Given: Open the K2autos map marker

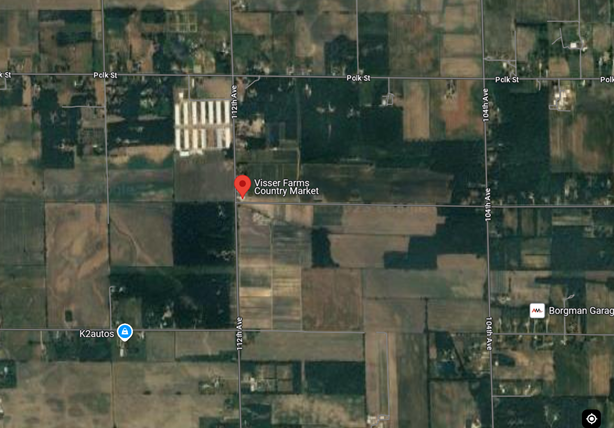Looking at the screenshot, I should [124, 331].
